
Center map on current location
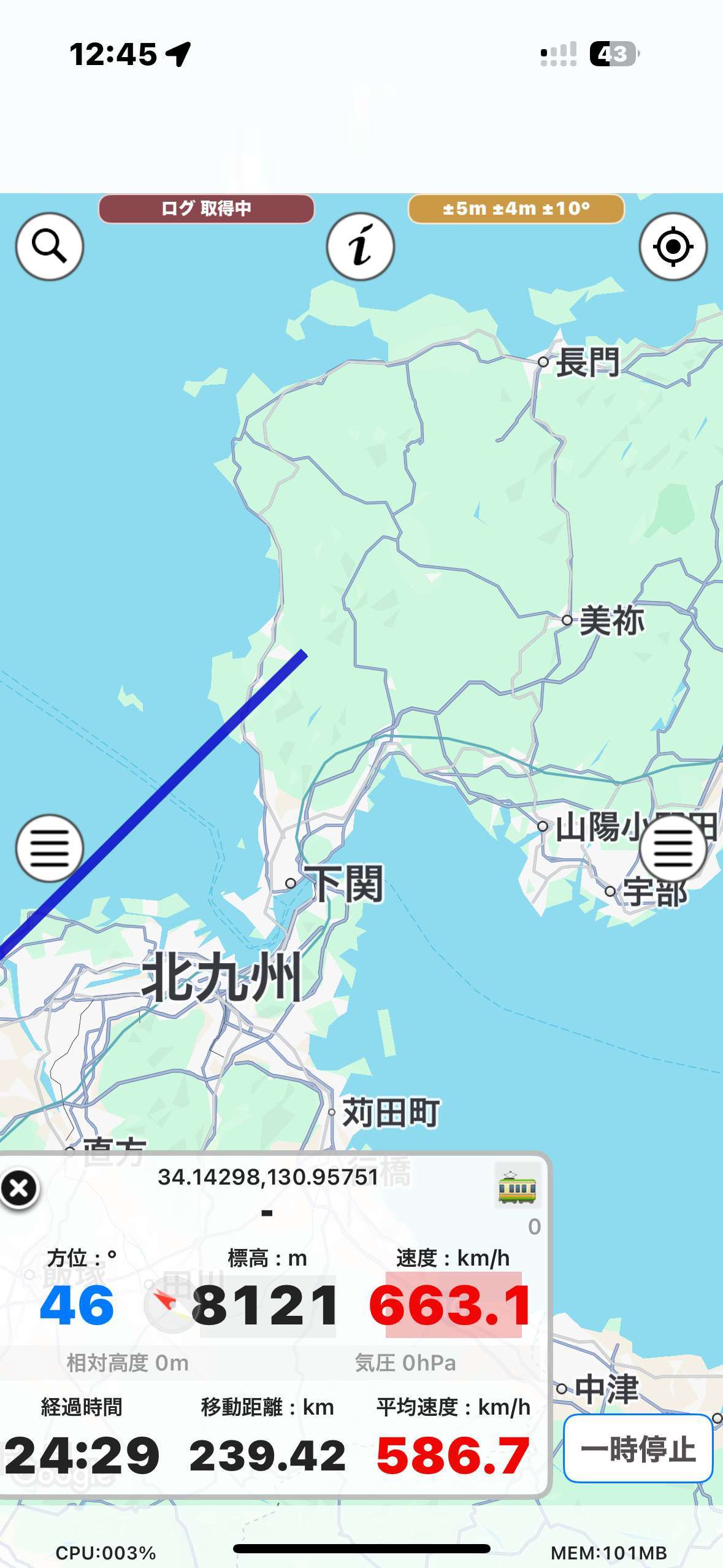click(x=673, y=247)
